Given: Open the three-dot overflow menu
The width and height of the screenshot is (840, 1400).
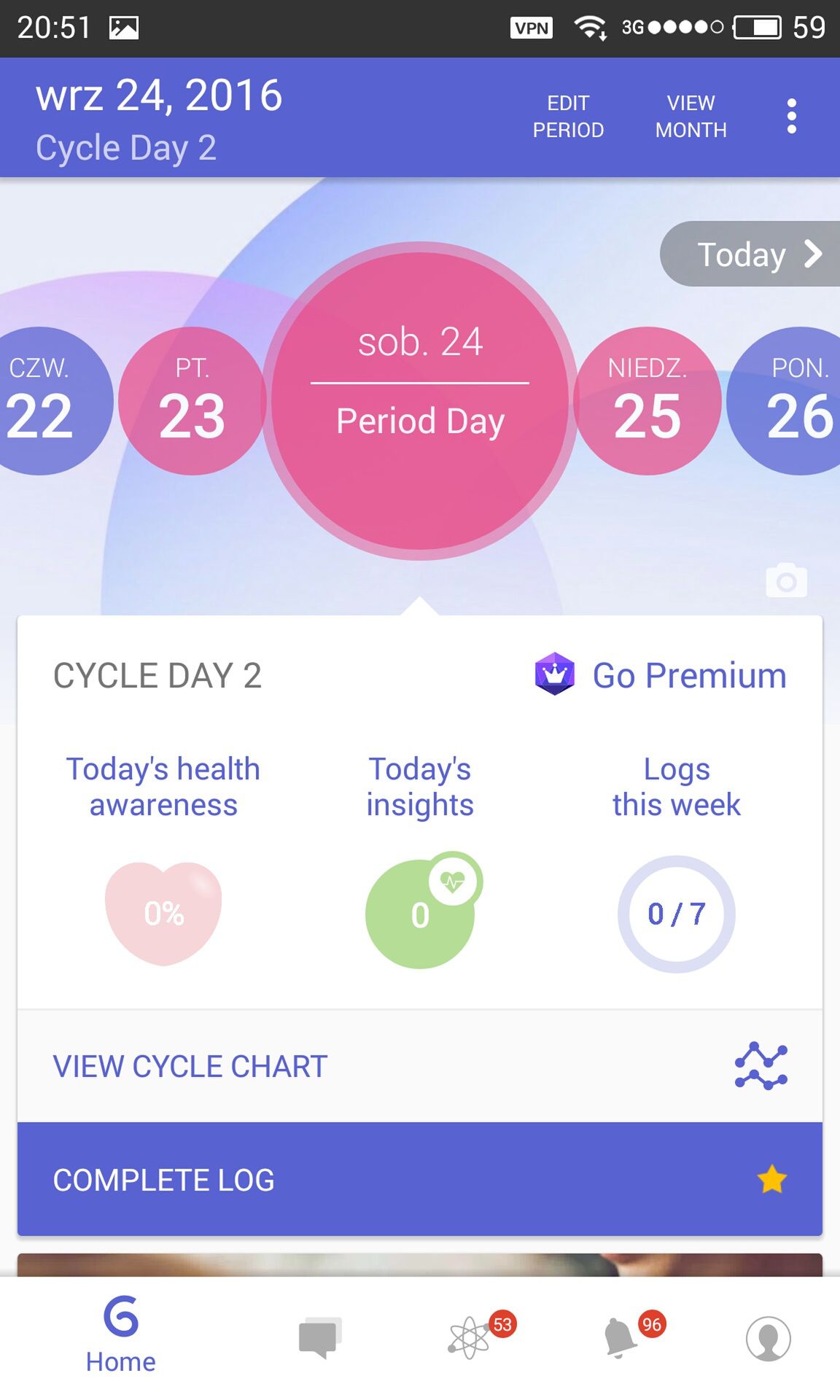Looking at the screenshot, I should (792, 117).
